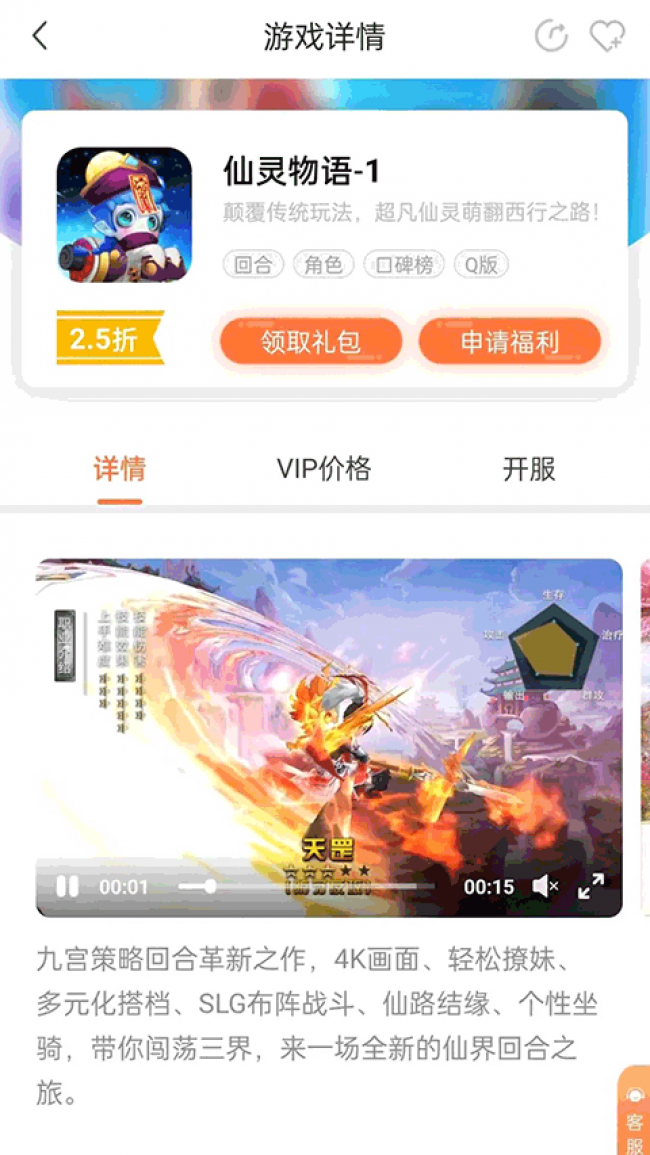650x1155 pixels.
Task: Tap the 领取礼包 button
Action: click(x=311, y=342)
